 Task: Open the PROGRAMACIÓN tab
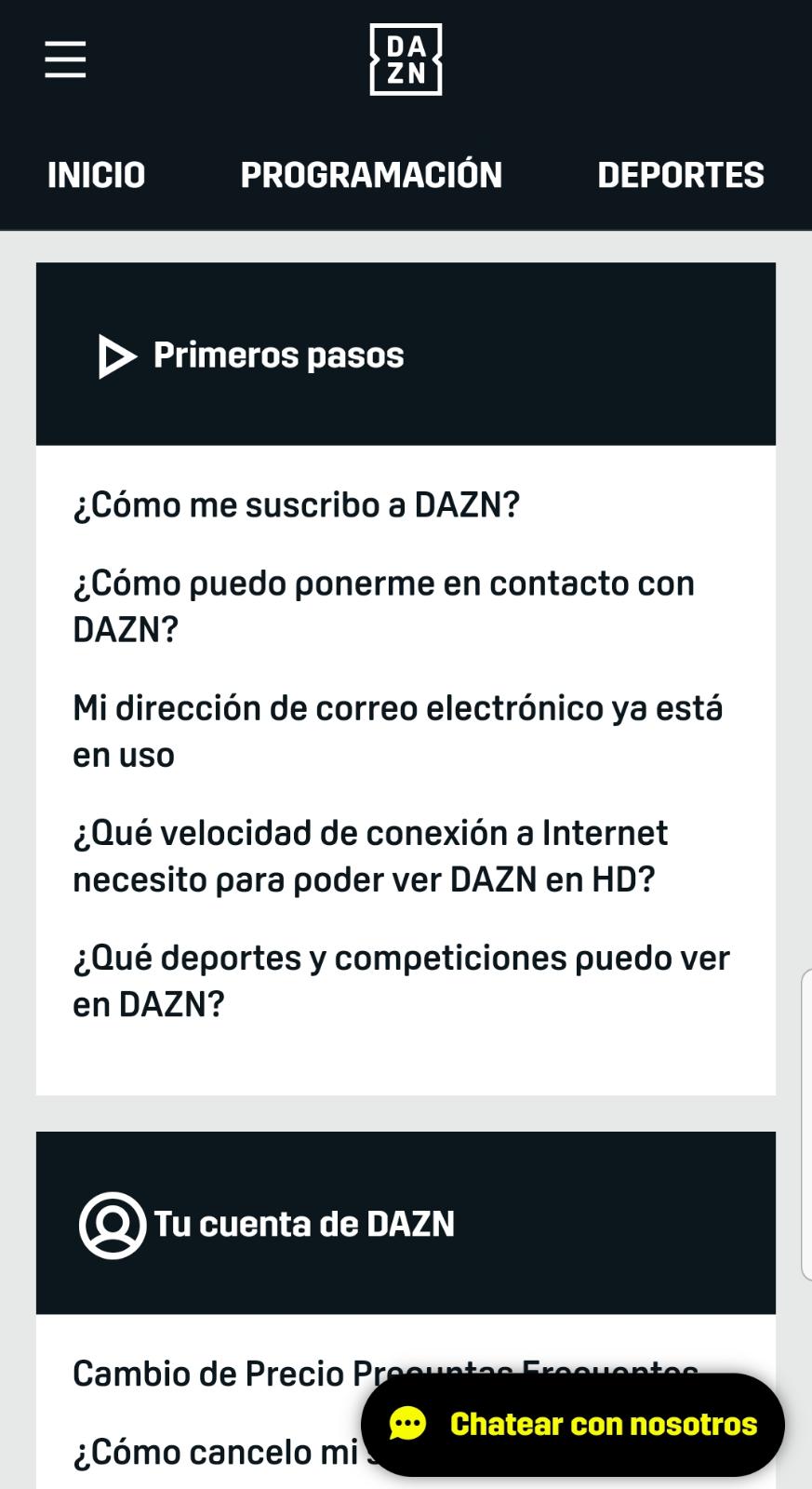pos(371,175)
